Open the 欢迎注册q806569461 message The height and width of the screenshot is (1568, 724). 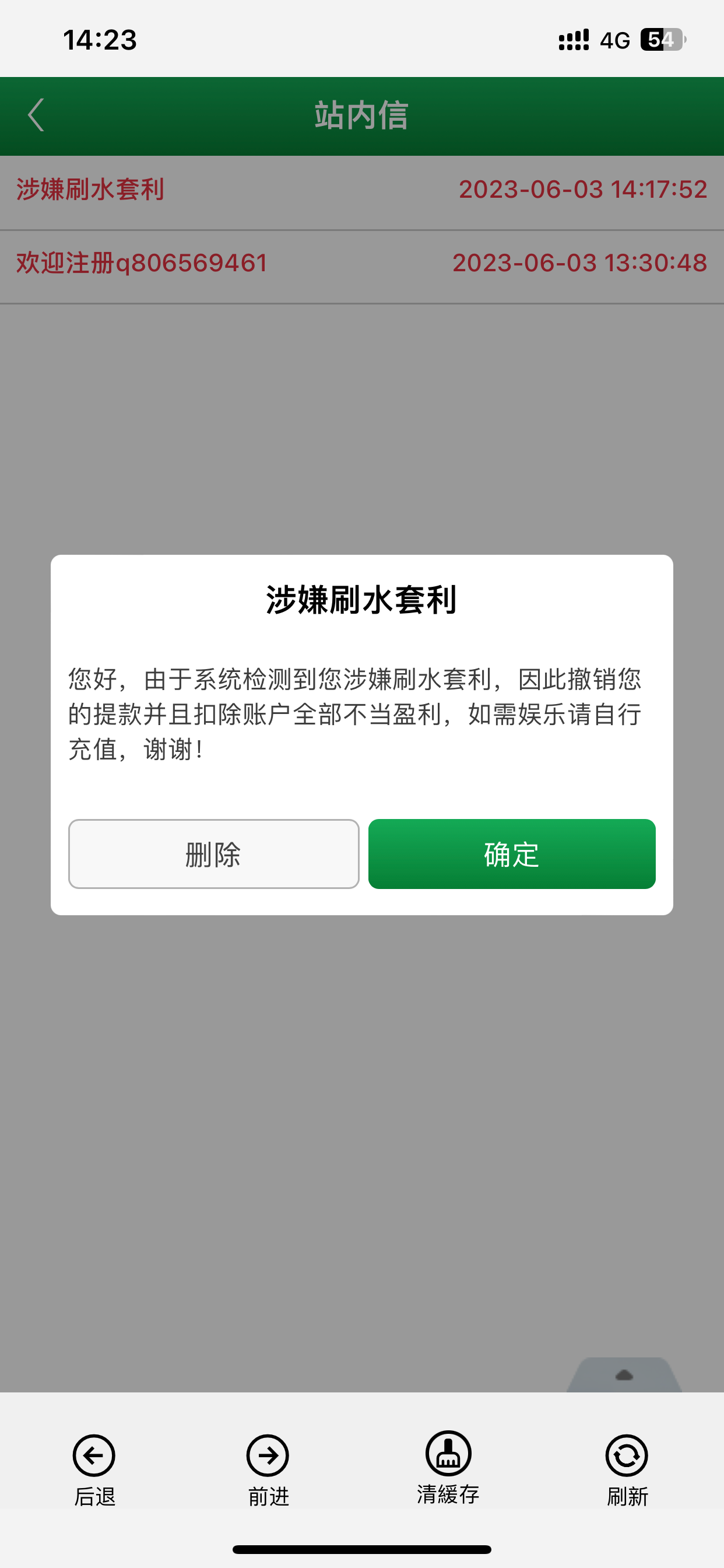coord(361,264)
